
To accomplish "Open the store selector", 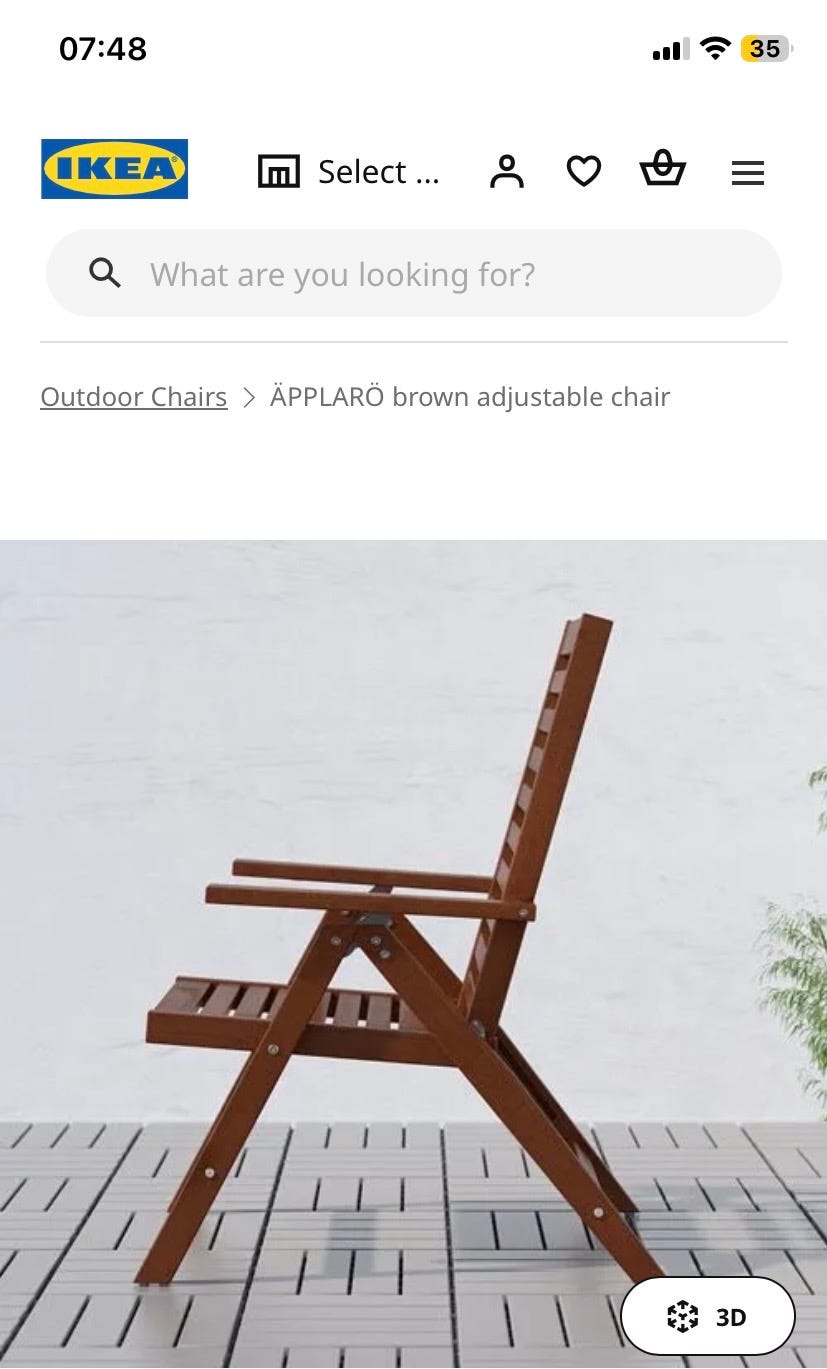I will pyautogui.click(x=348, y=172).
